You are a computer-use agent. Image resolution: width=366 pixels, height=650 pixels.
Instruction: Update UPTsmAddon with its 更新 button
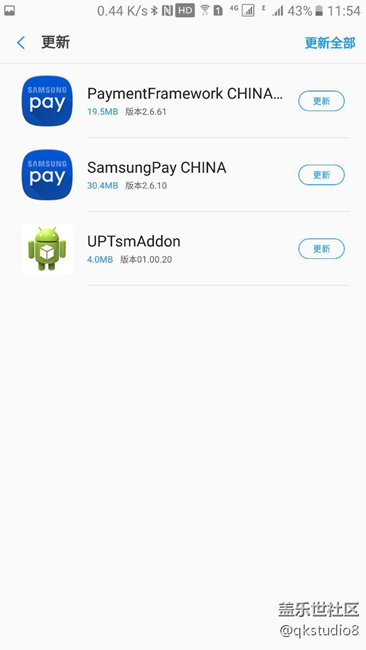tap(321, 248)
